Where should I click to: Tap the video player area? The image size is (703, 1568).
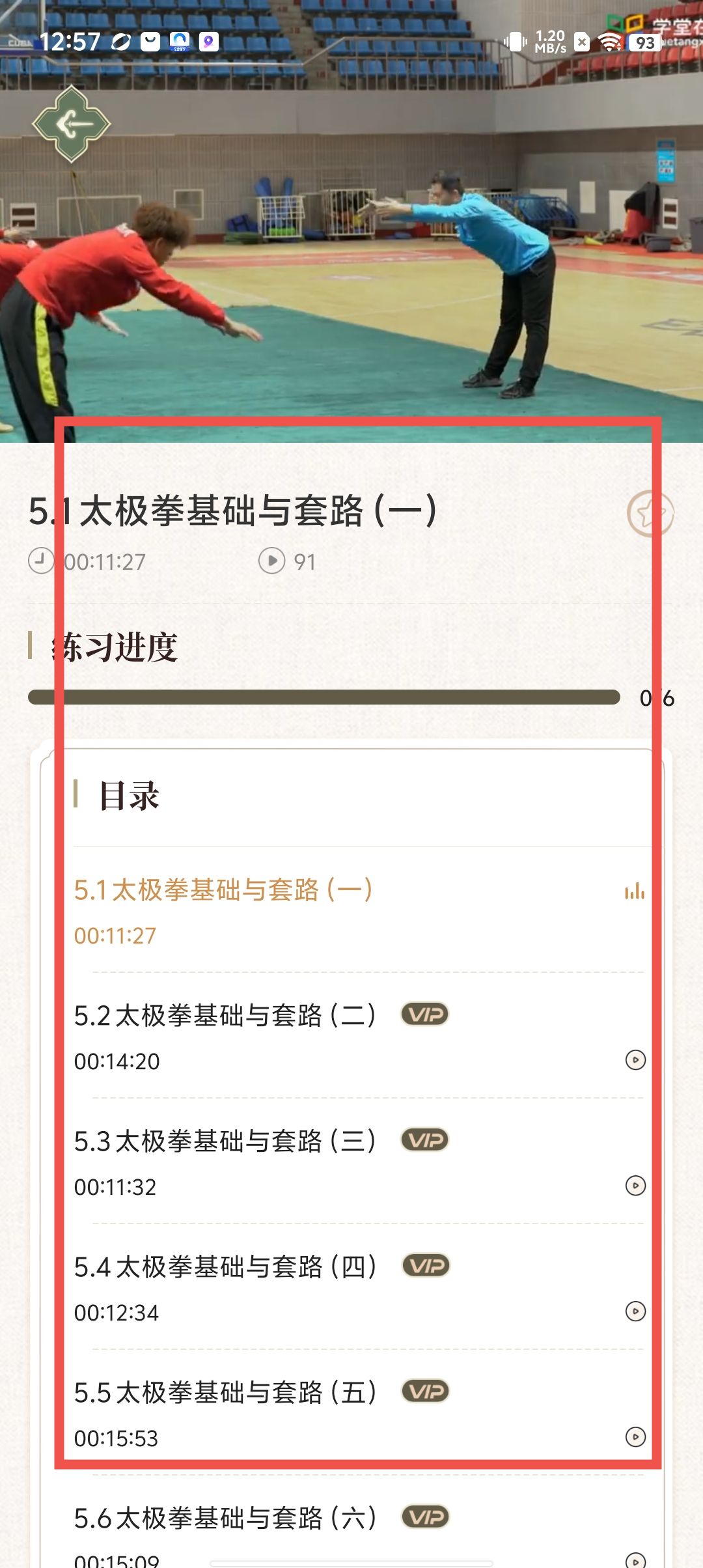point(351,260)
